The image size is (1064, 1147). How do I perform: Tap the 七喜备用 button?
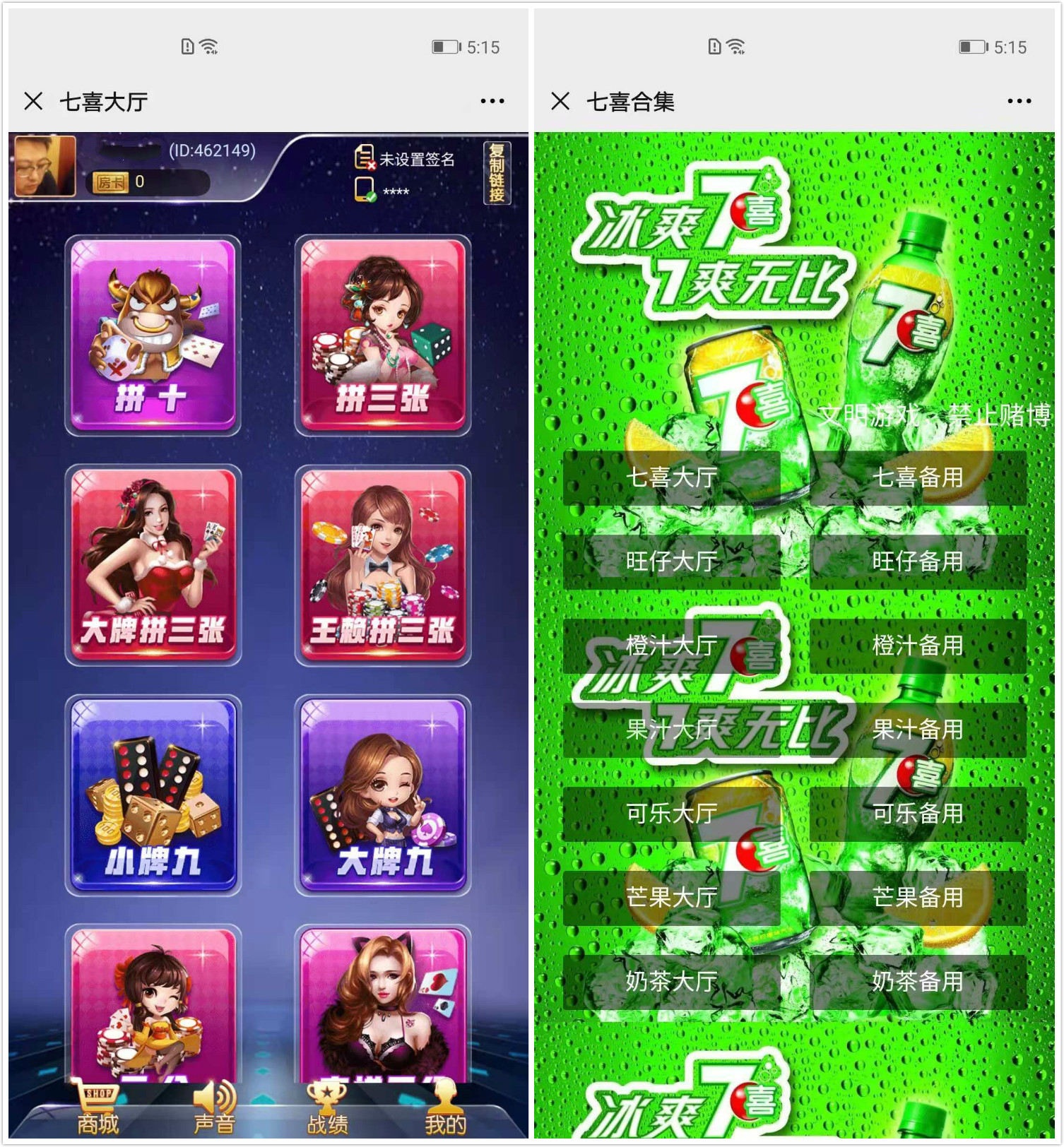[x=917, y=477]
